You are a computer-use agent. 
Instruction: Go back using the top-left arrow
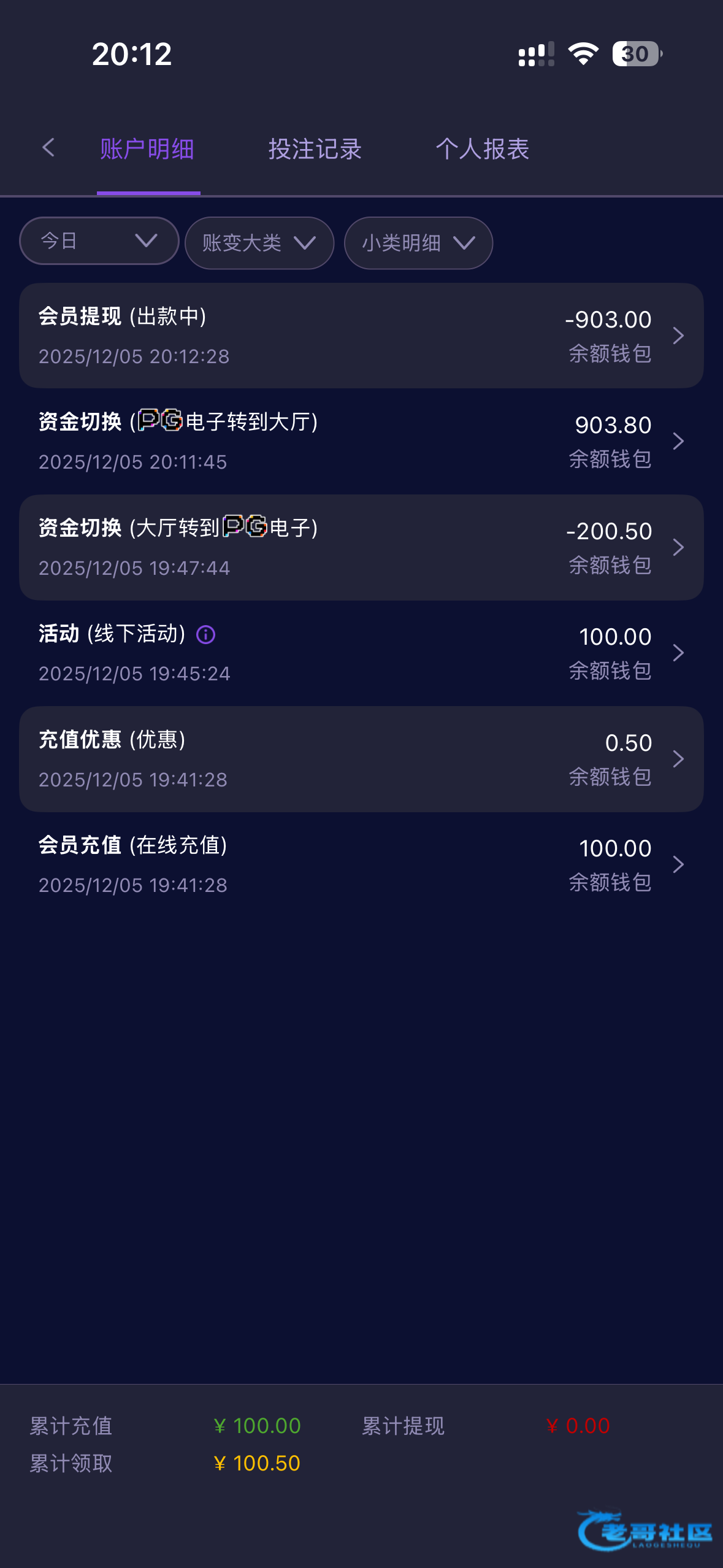tap(48, 148)
